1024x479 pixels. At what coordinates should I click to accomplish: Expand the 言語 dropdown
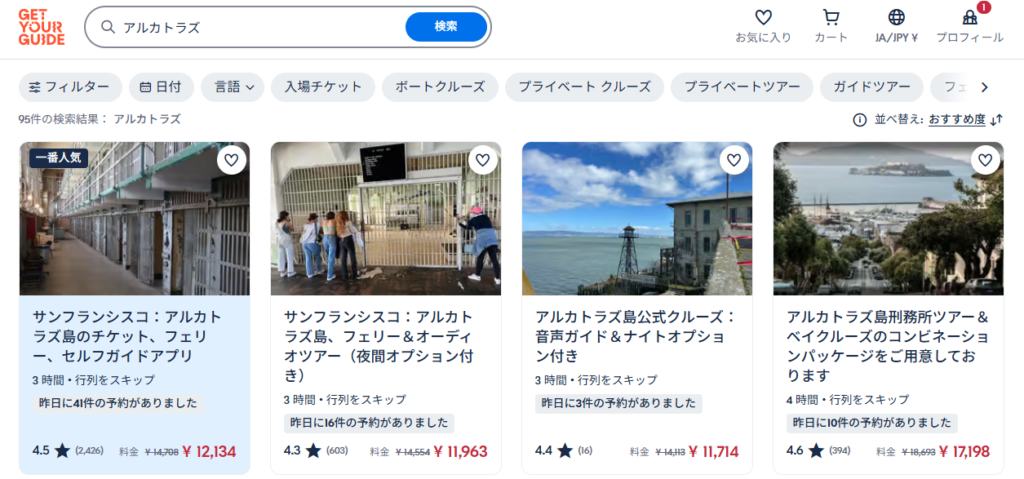pyautogui.click(x=235, y=87)
